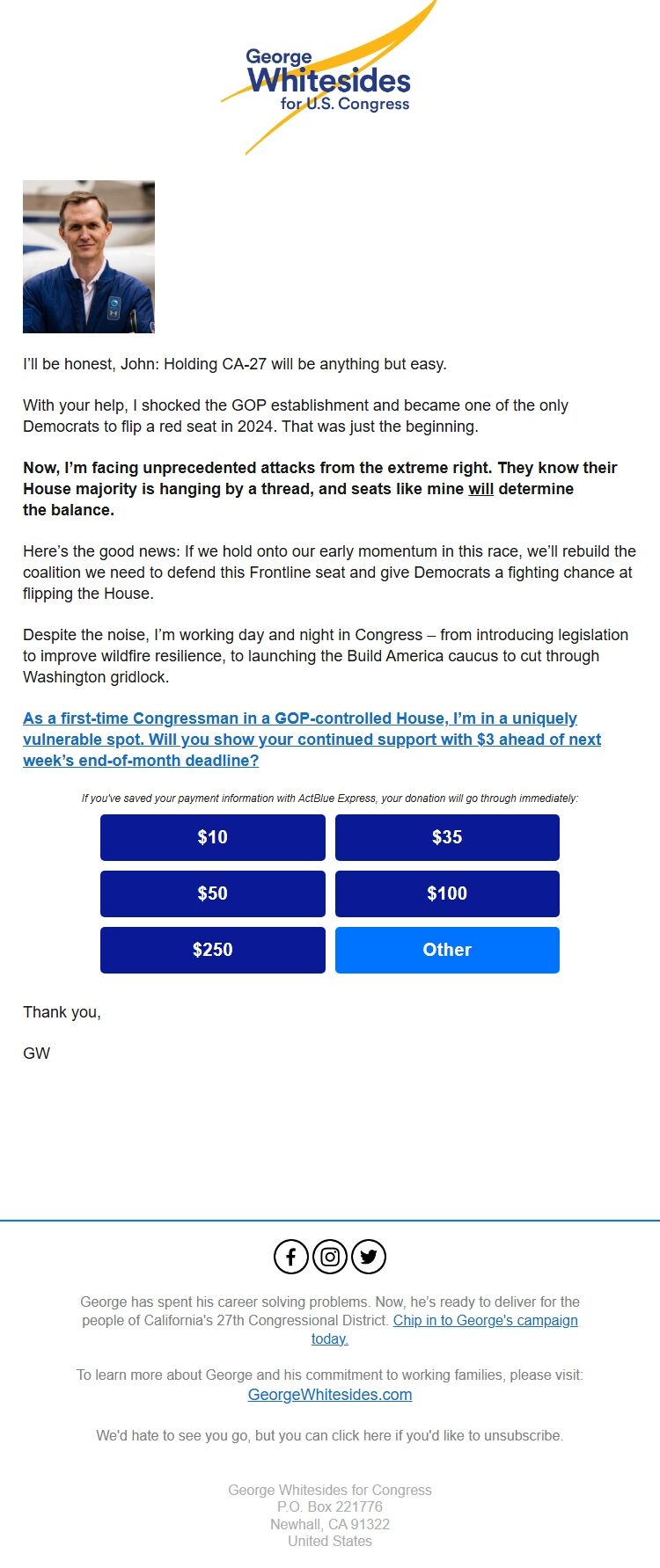Click the Other donation amount button
Screen dimensions: 660x1568
click(447, 950)
